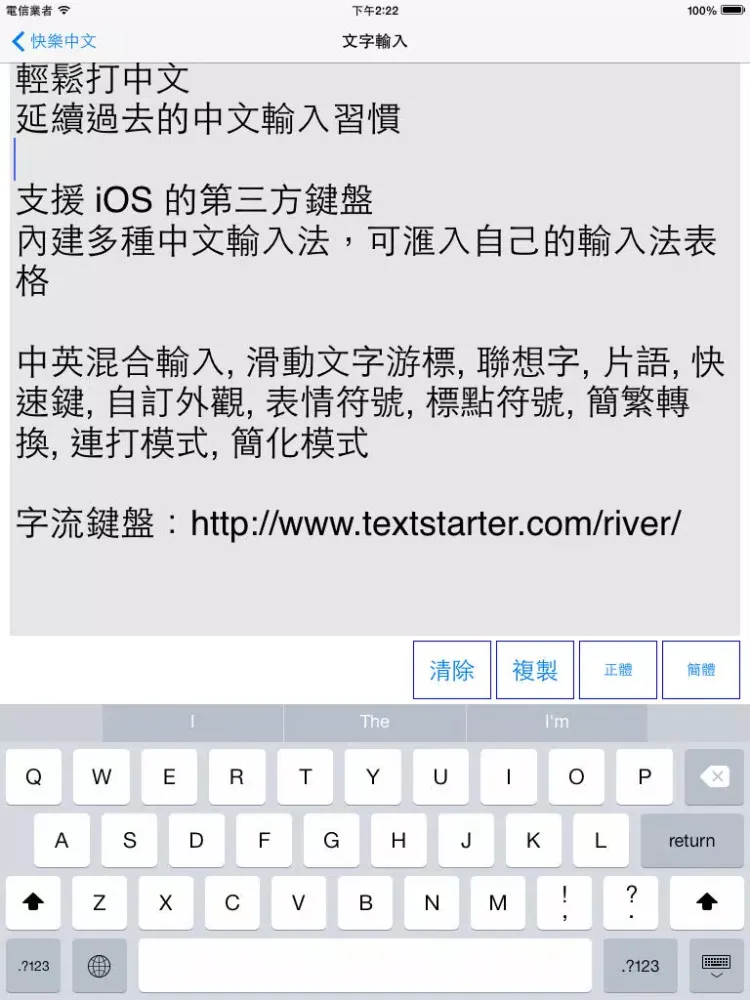Switch to numbers with right .?123 key
Viewport: 750px width, 1000px height.
[640, 965]
